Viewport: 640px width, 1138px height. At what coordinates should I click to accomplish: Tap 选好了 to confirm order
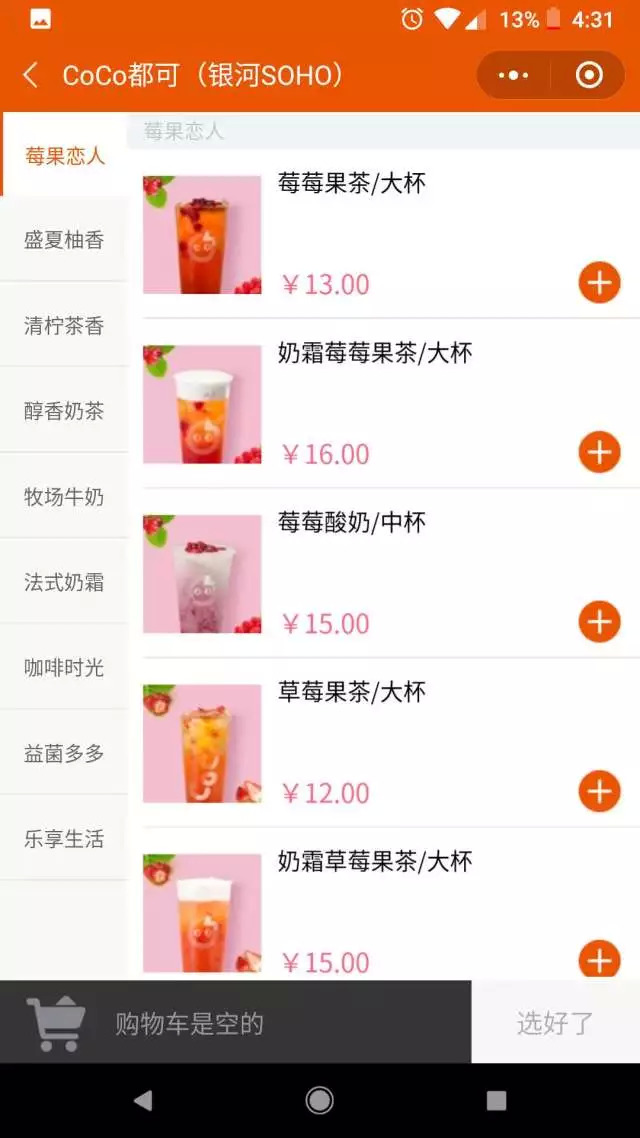[x=555, y=1023]
